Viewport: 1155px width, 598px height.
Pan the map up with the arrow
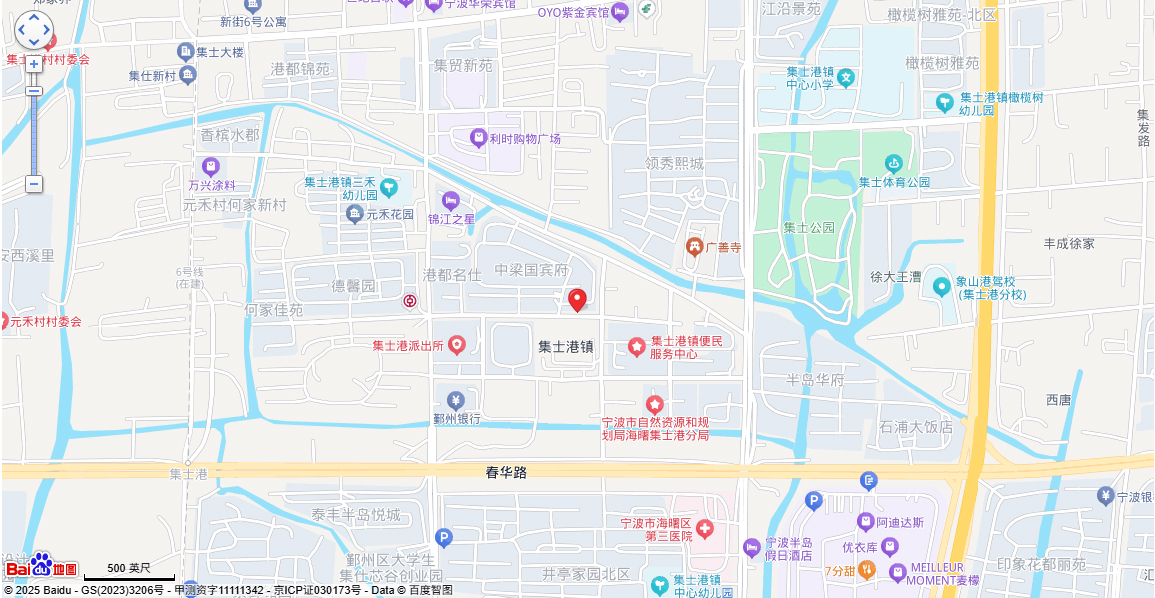click(33, 18)
